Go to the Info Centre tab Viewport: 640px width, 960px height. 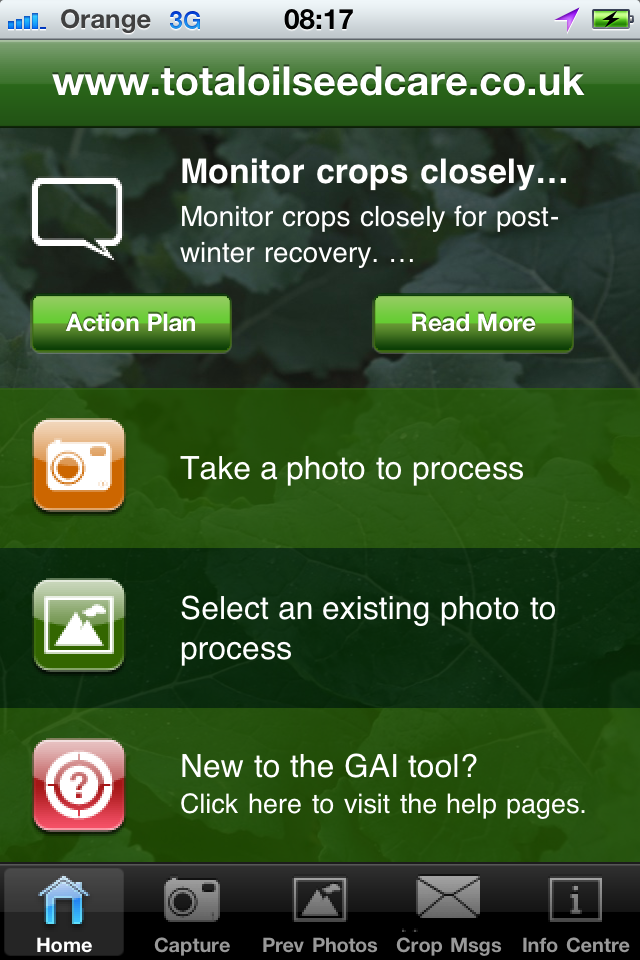click(576, 912)
